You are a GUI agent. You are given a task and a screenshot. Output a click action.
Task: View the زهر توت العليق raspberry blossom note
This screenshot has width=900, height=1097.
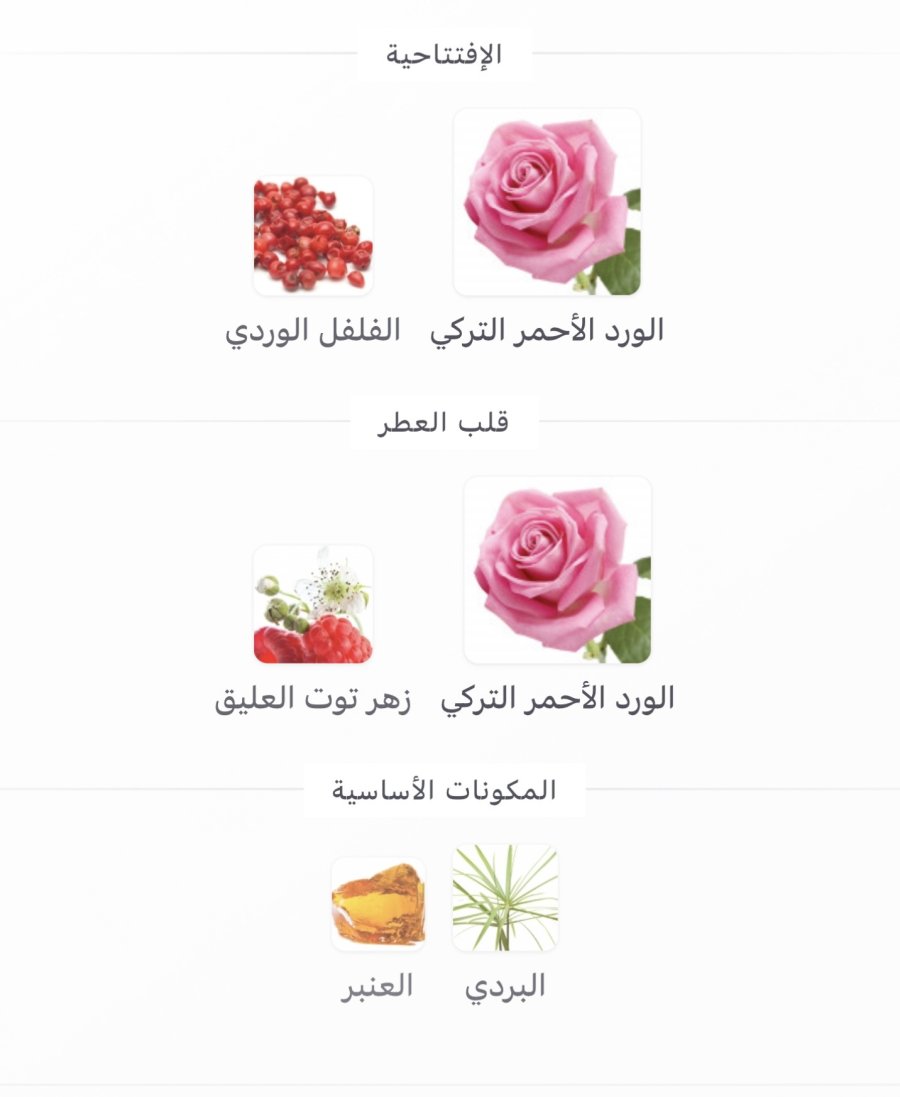pyautogui.click(x=313, y=604)
